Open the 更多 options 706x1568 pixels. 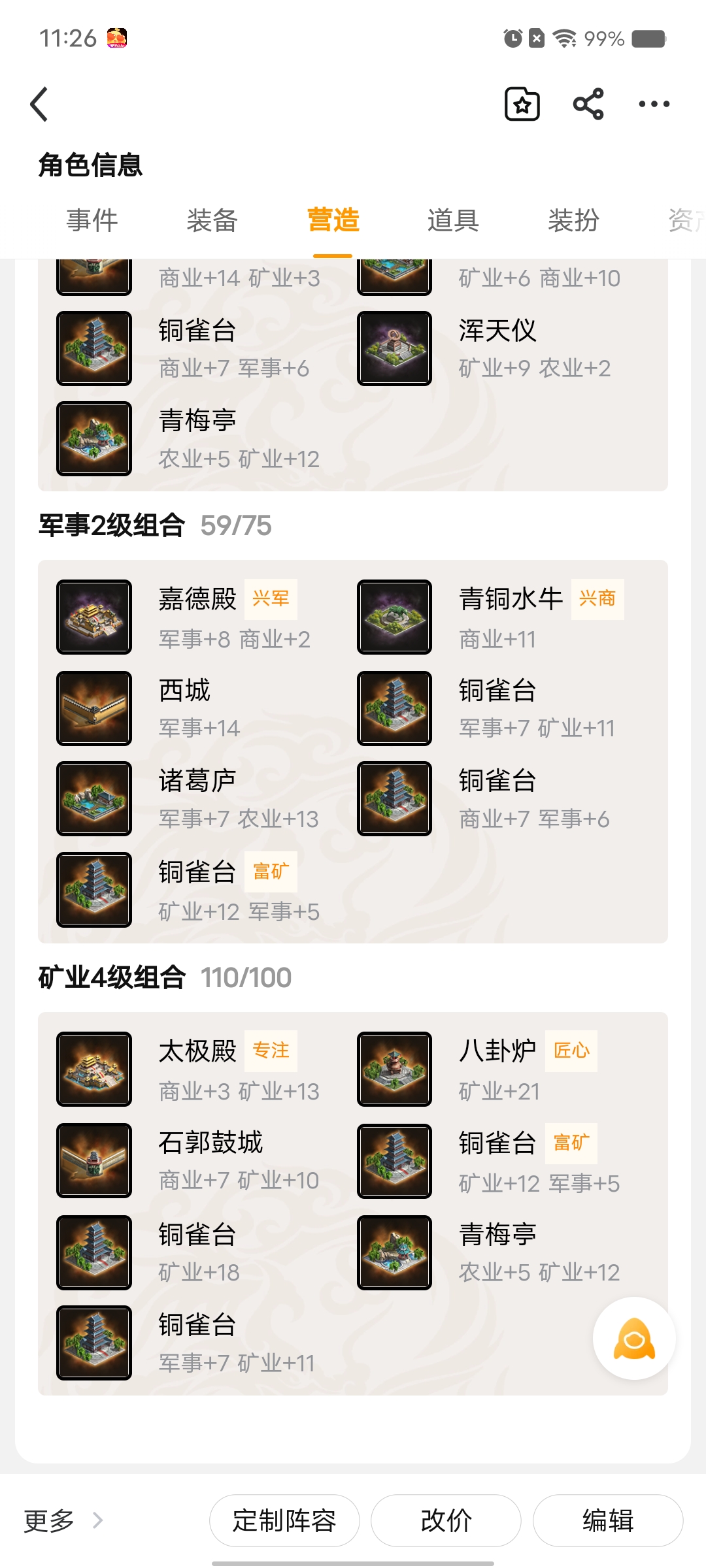coord(63,1521)
